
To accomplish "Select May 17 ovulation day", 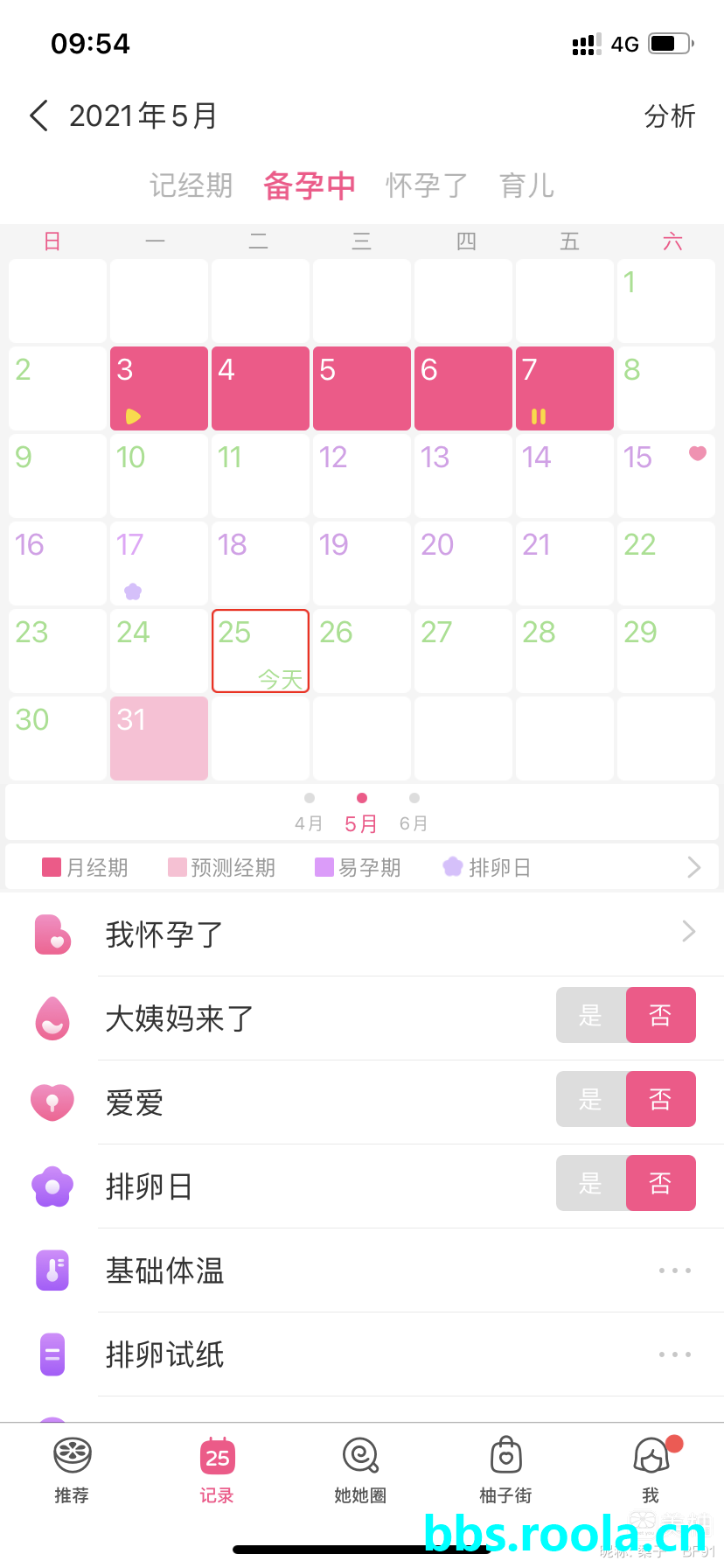I will point(159,563).
